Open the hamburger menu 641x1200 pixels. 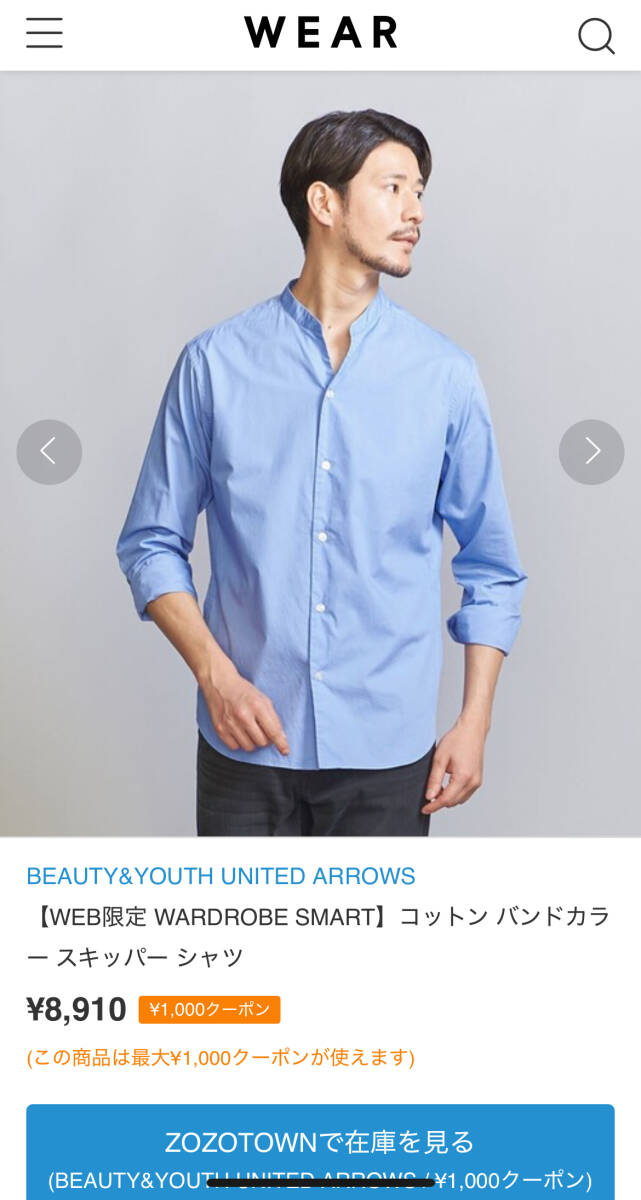tap(44, 33)
